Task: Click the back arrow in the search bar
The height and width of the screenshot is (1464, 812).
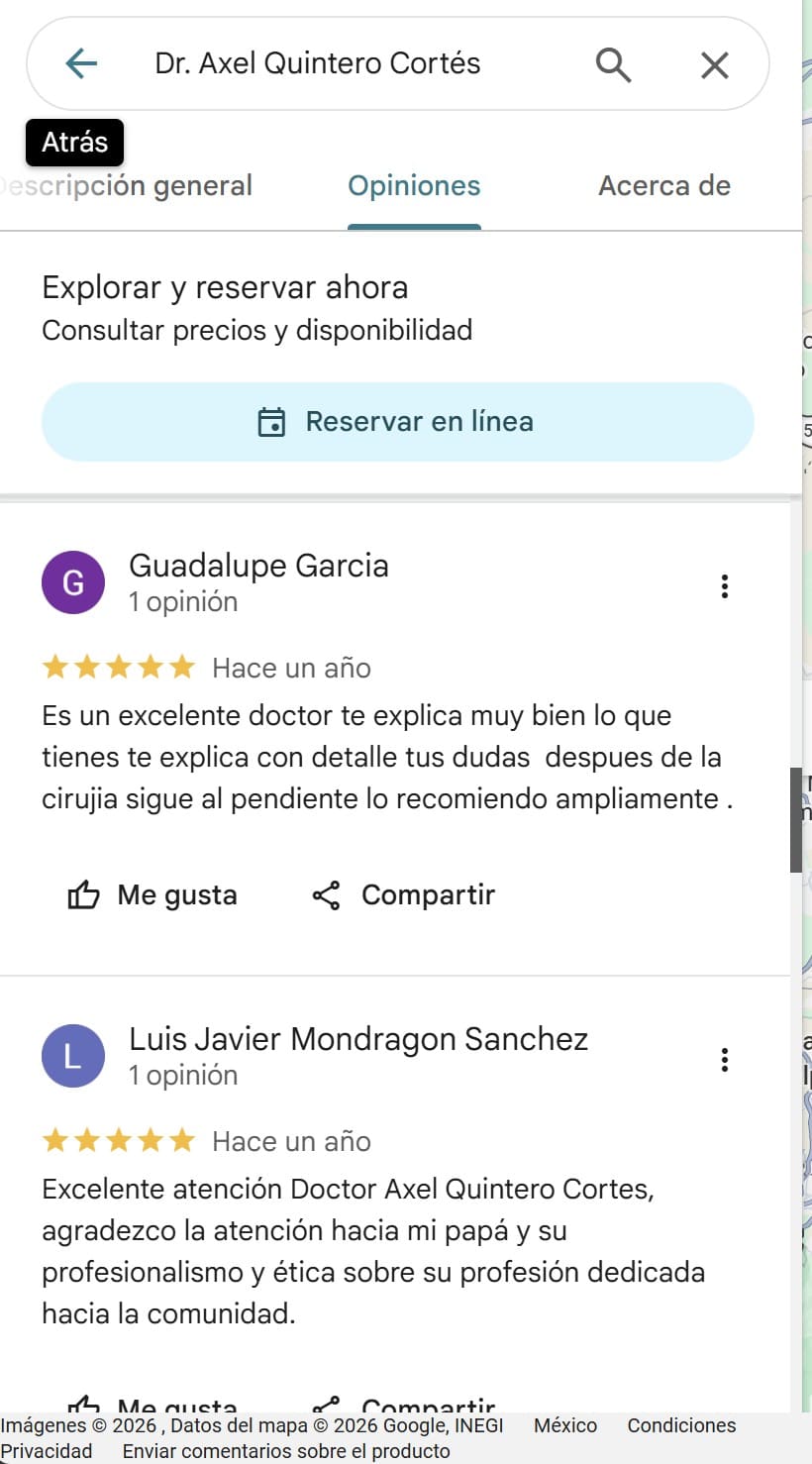Action: pyautogui.click(x=82, y=62)
